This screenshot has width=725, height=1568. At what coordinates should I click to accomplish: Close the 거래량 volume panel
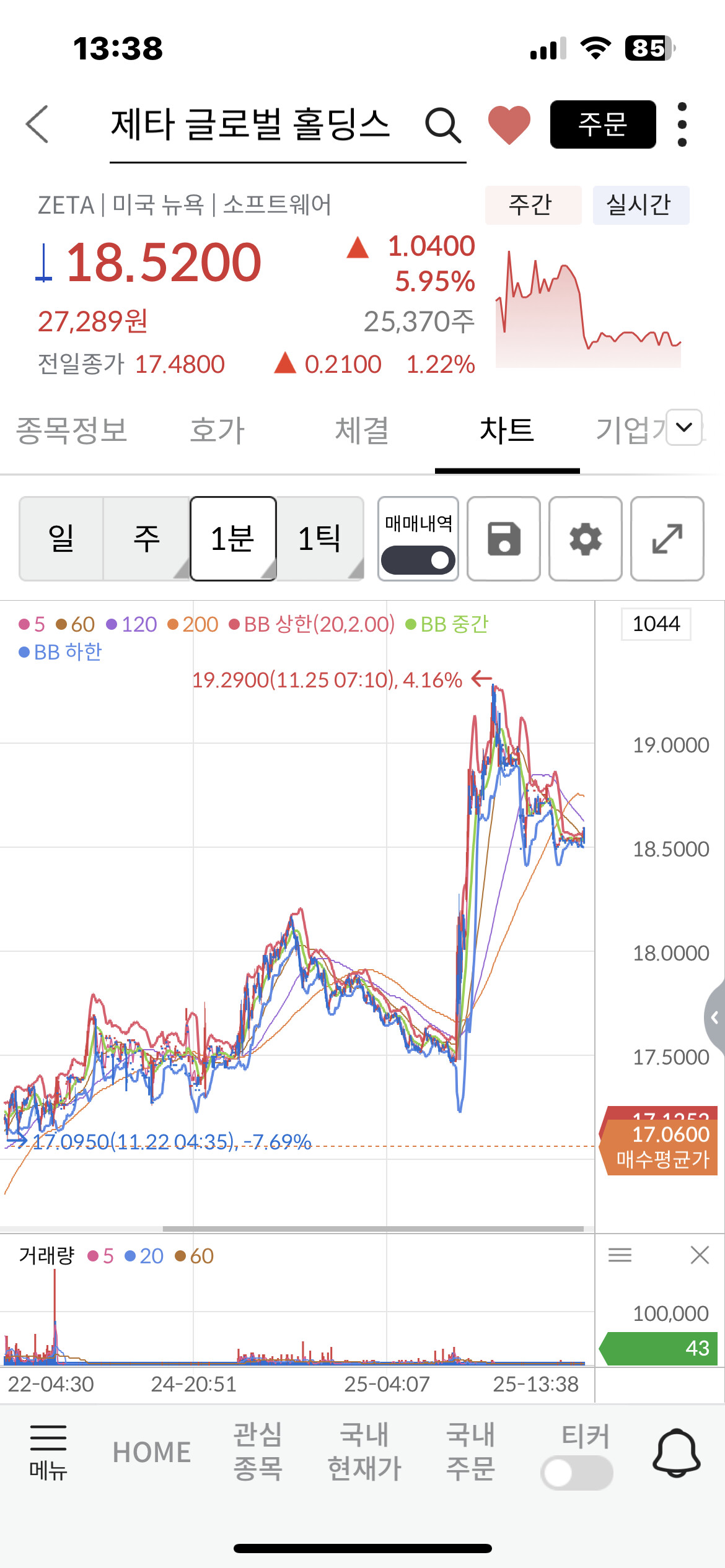pos(699,1255)
